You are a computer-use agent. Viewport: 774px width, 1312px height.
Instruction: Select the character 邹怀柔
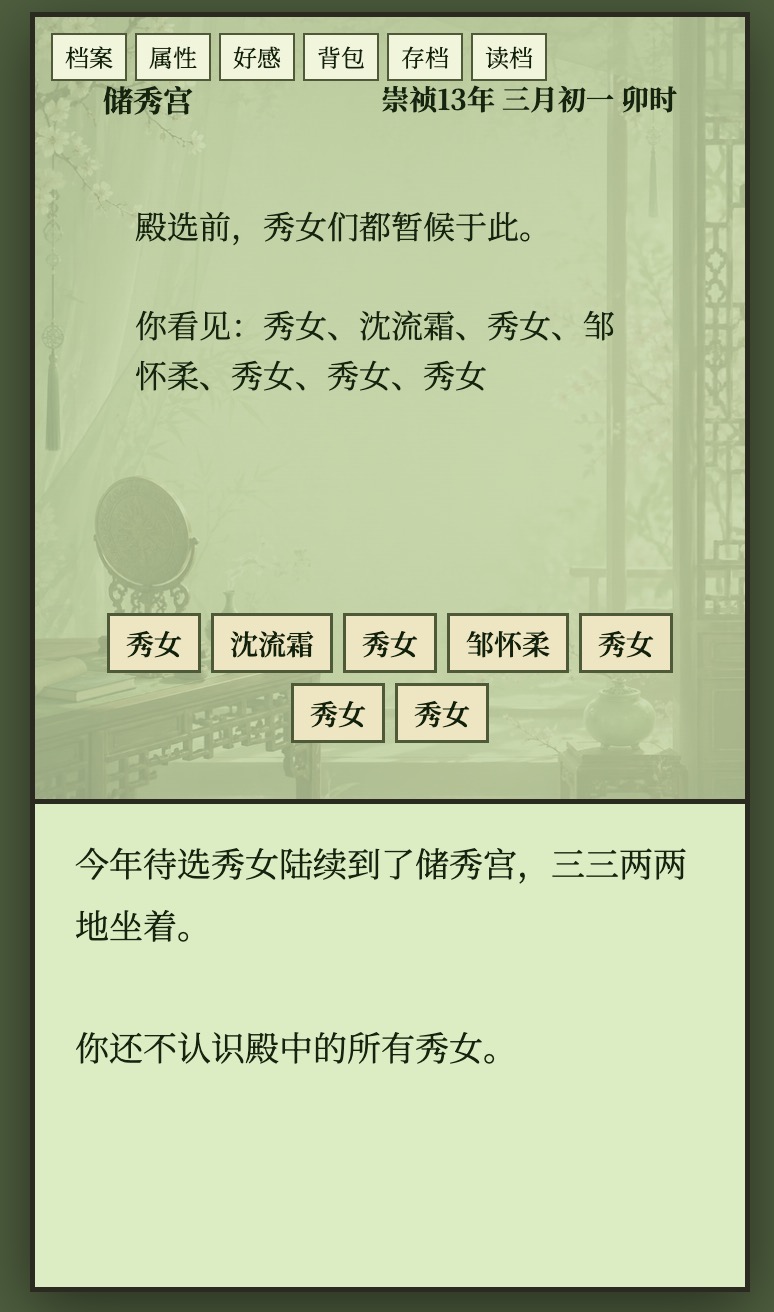click(x=508, y=643)
